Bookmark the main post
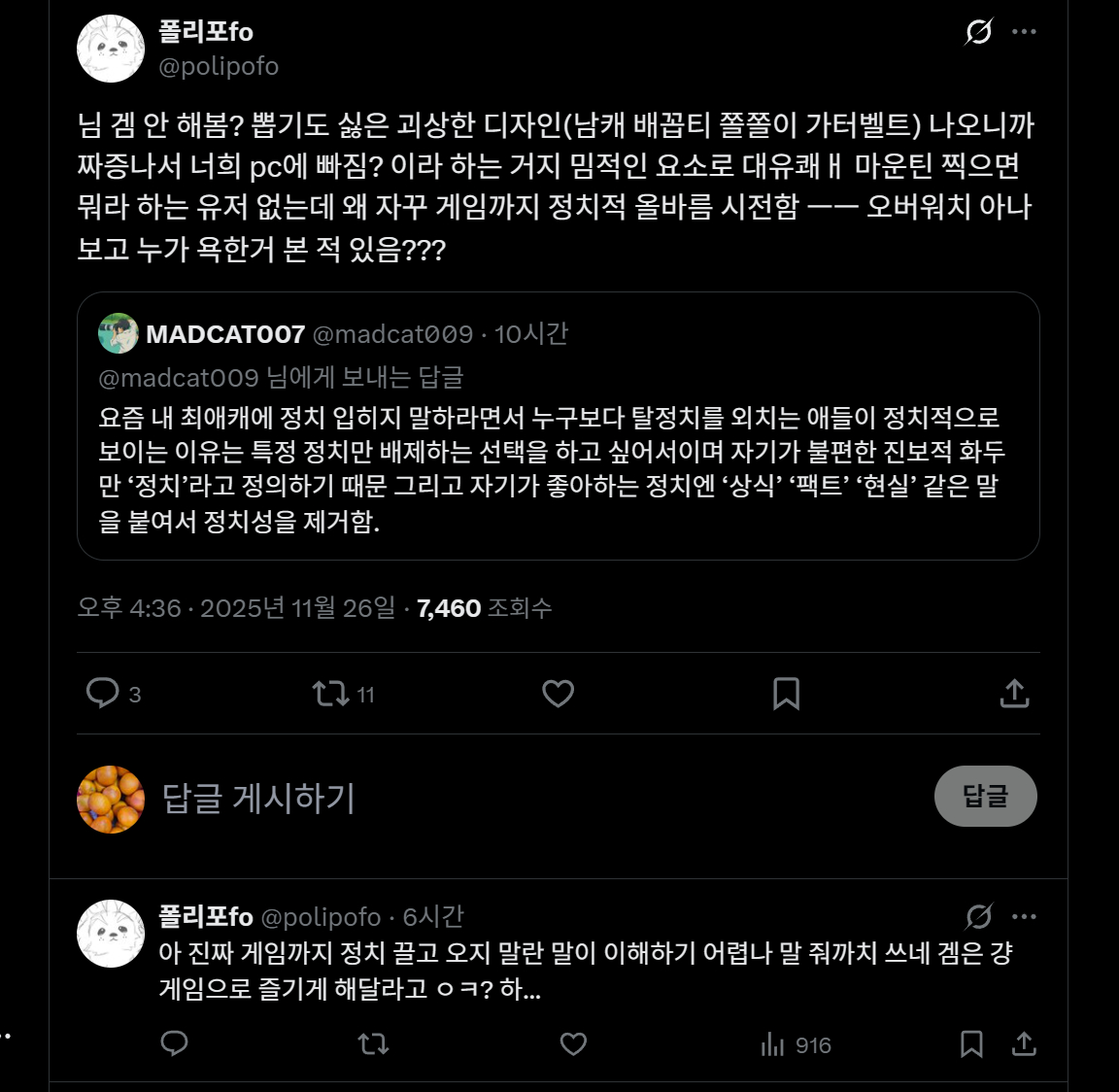 pos(786,694)
